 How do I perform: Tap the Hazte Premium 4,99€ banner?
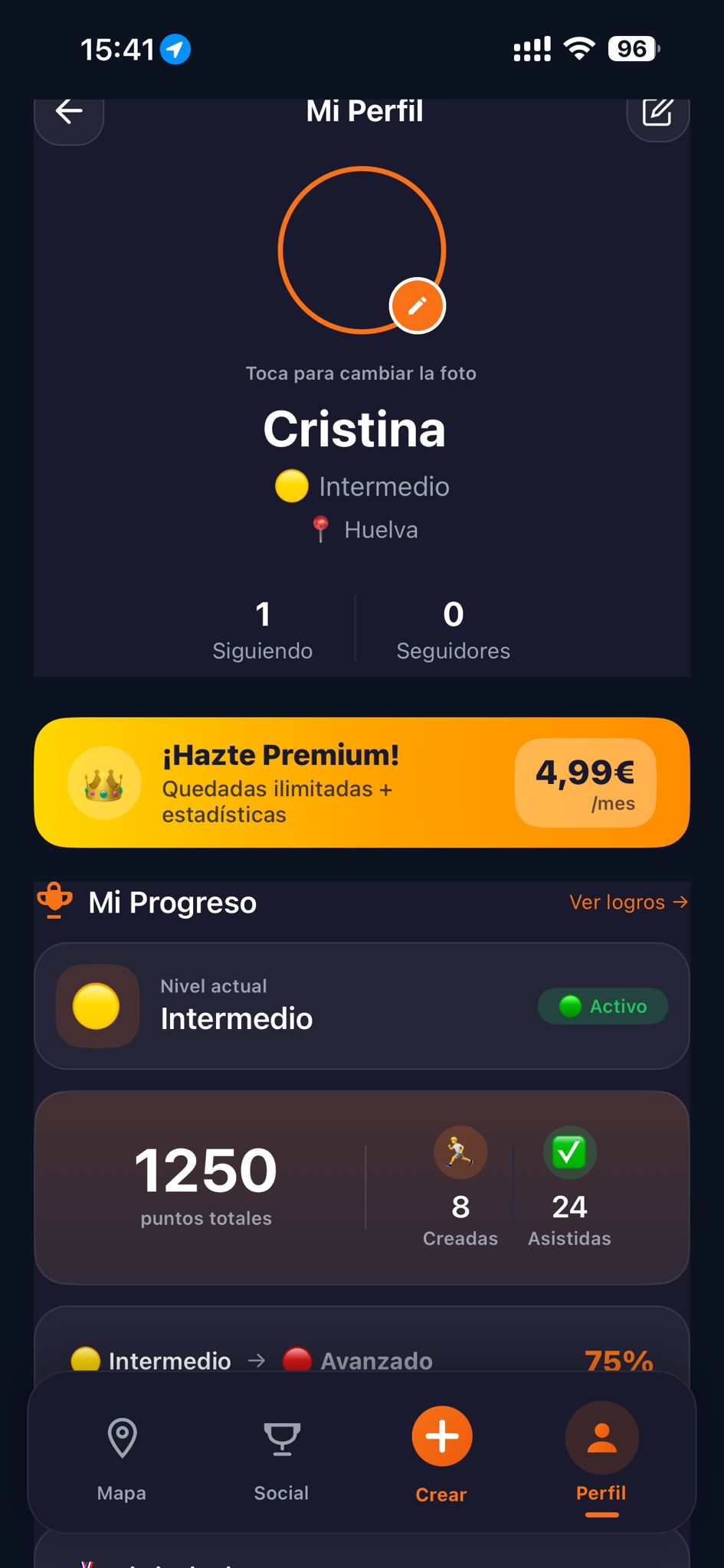pyautogui.click(x=362, y=782)
